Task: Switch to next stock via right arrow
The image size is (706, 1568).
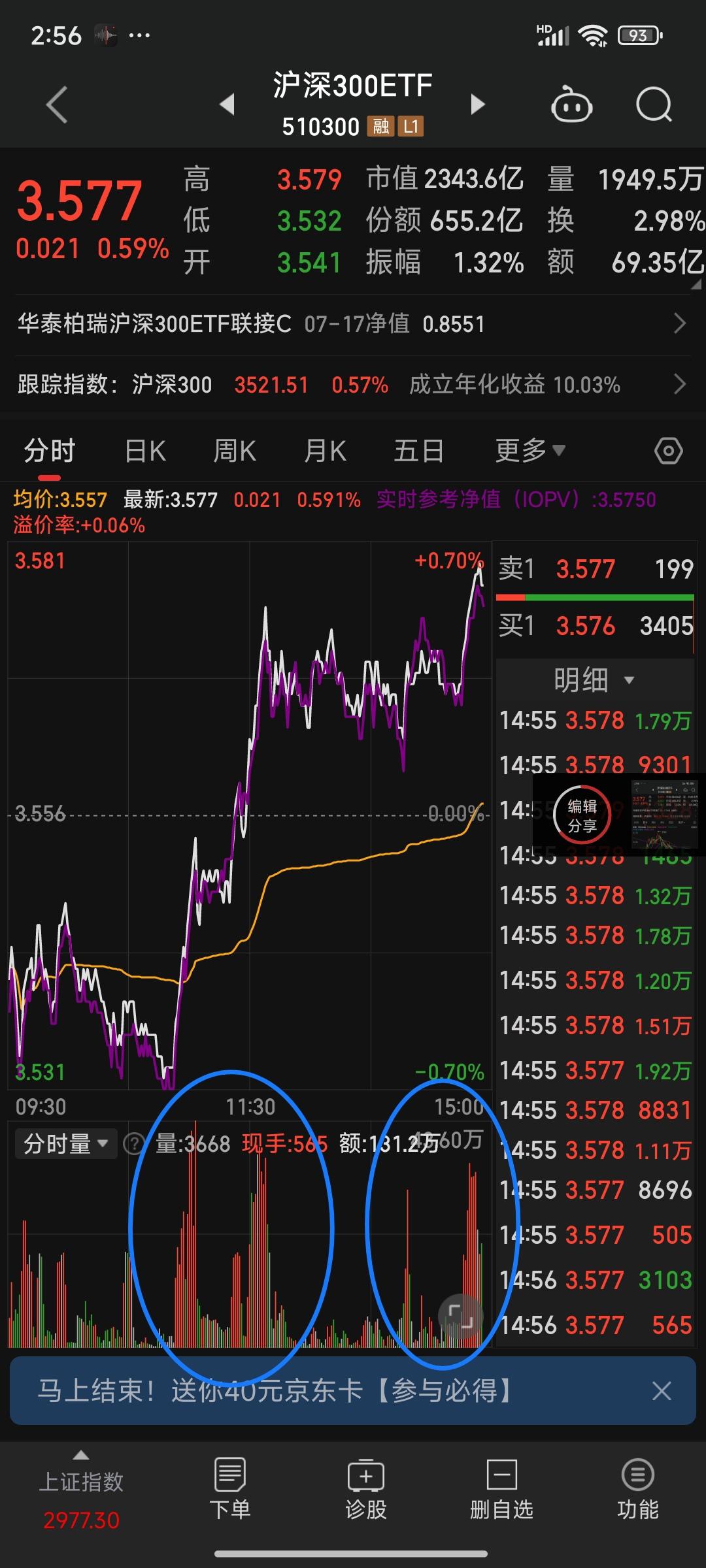Action: 478,105
